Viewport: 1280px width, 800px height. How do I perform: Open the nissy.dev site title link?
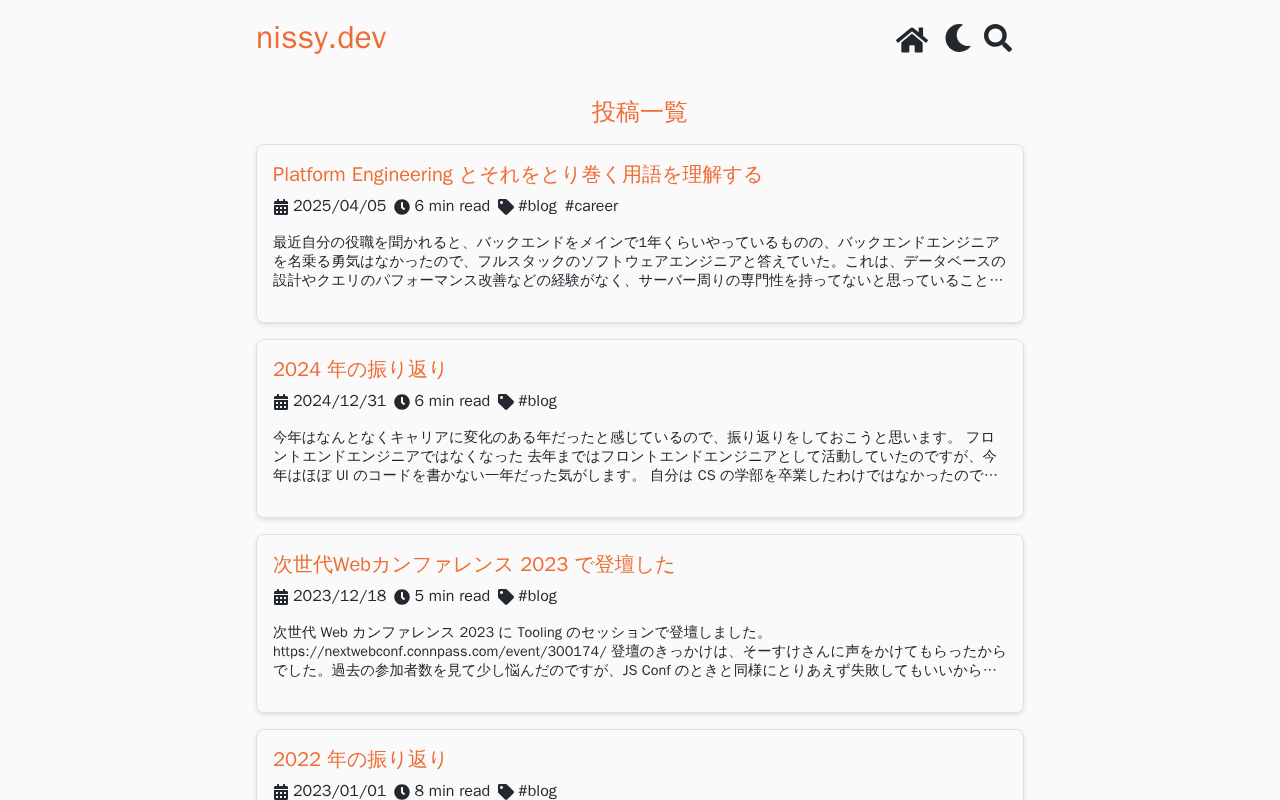tap(321, 38)
